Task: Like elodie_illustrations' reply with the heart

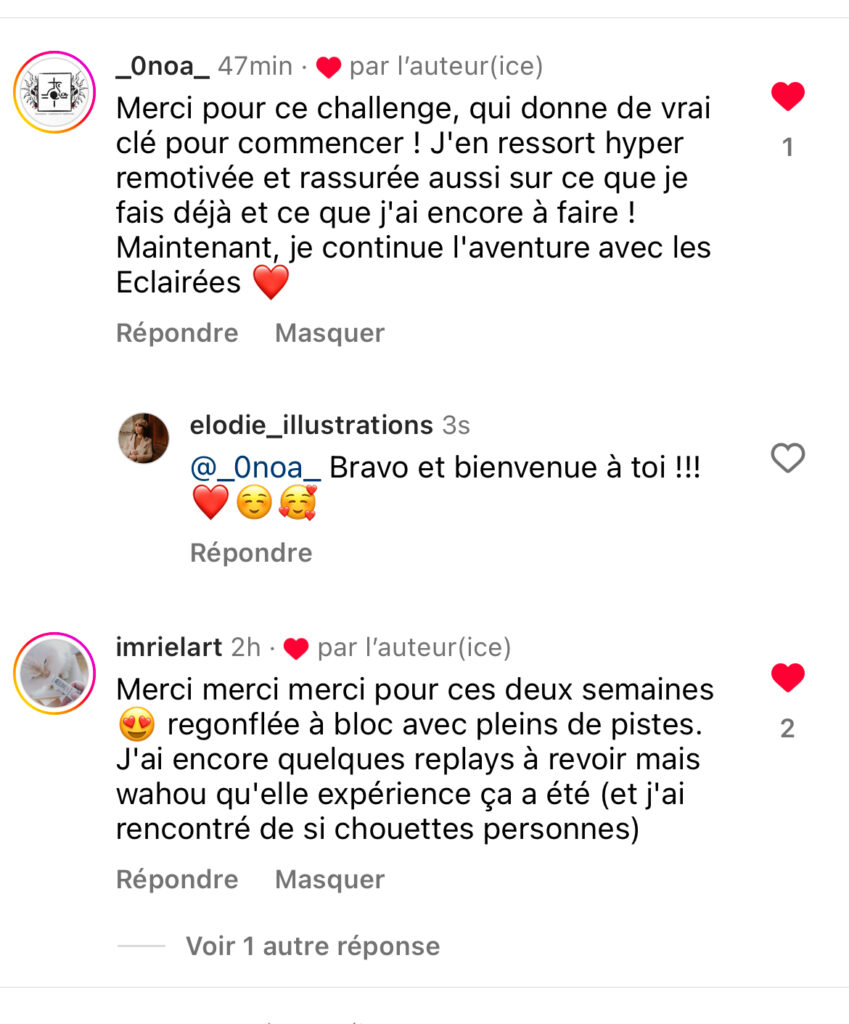Action: pos(788,458)
